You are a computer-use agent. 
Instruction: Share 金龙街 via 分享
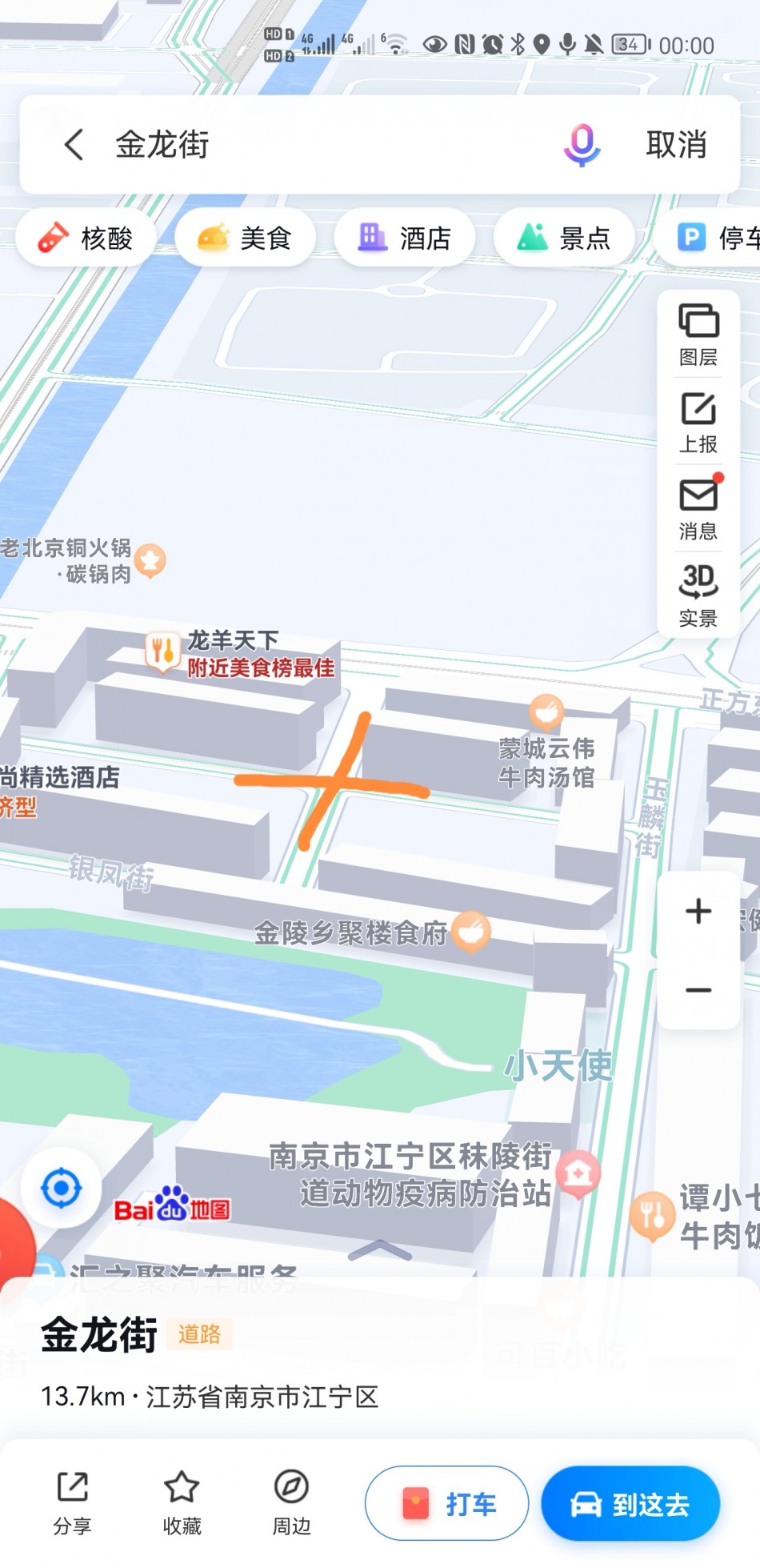pos(72,1502)
